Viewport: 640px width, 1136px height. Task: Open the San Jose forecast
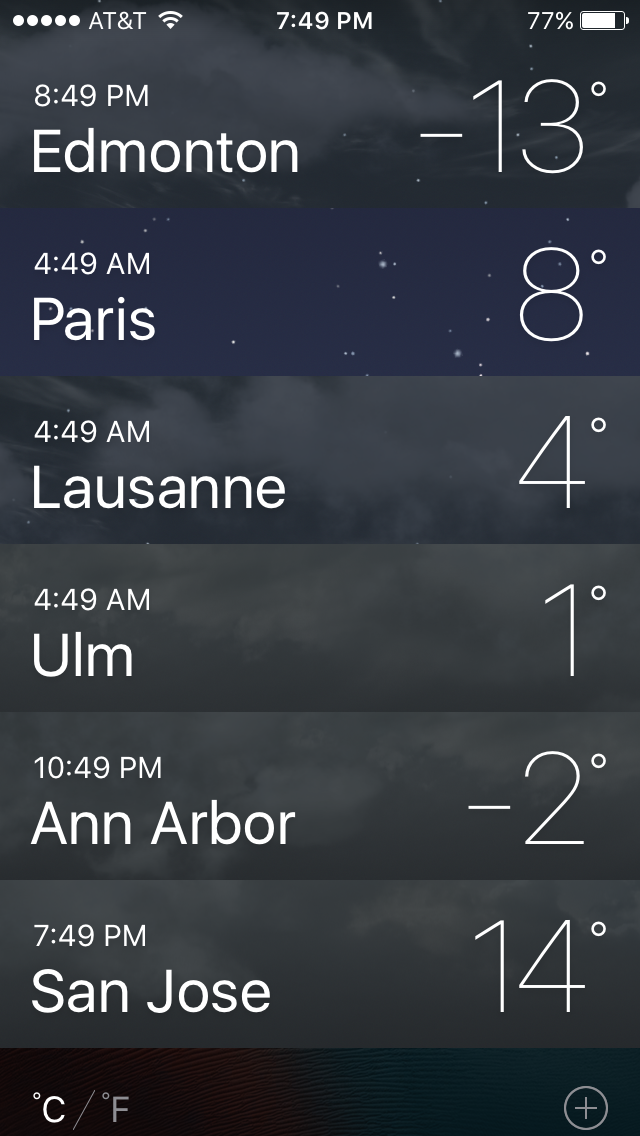[320, 965]
